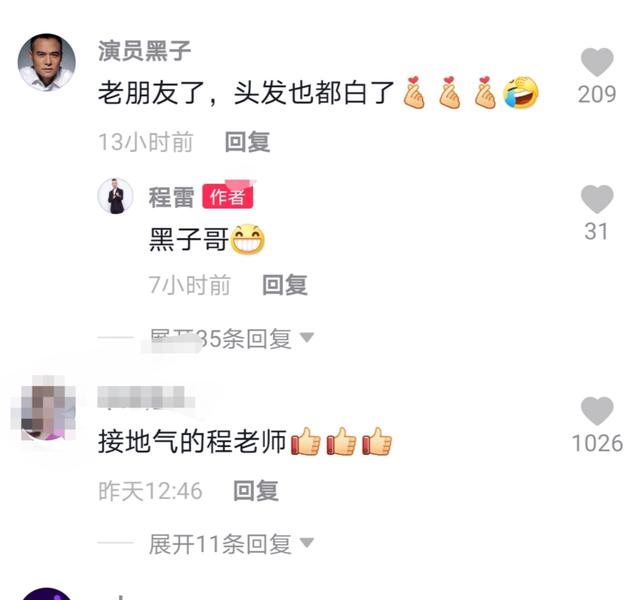Open 演员黑子's profile avatar
640x600 pixels.
pos(47,62)
